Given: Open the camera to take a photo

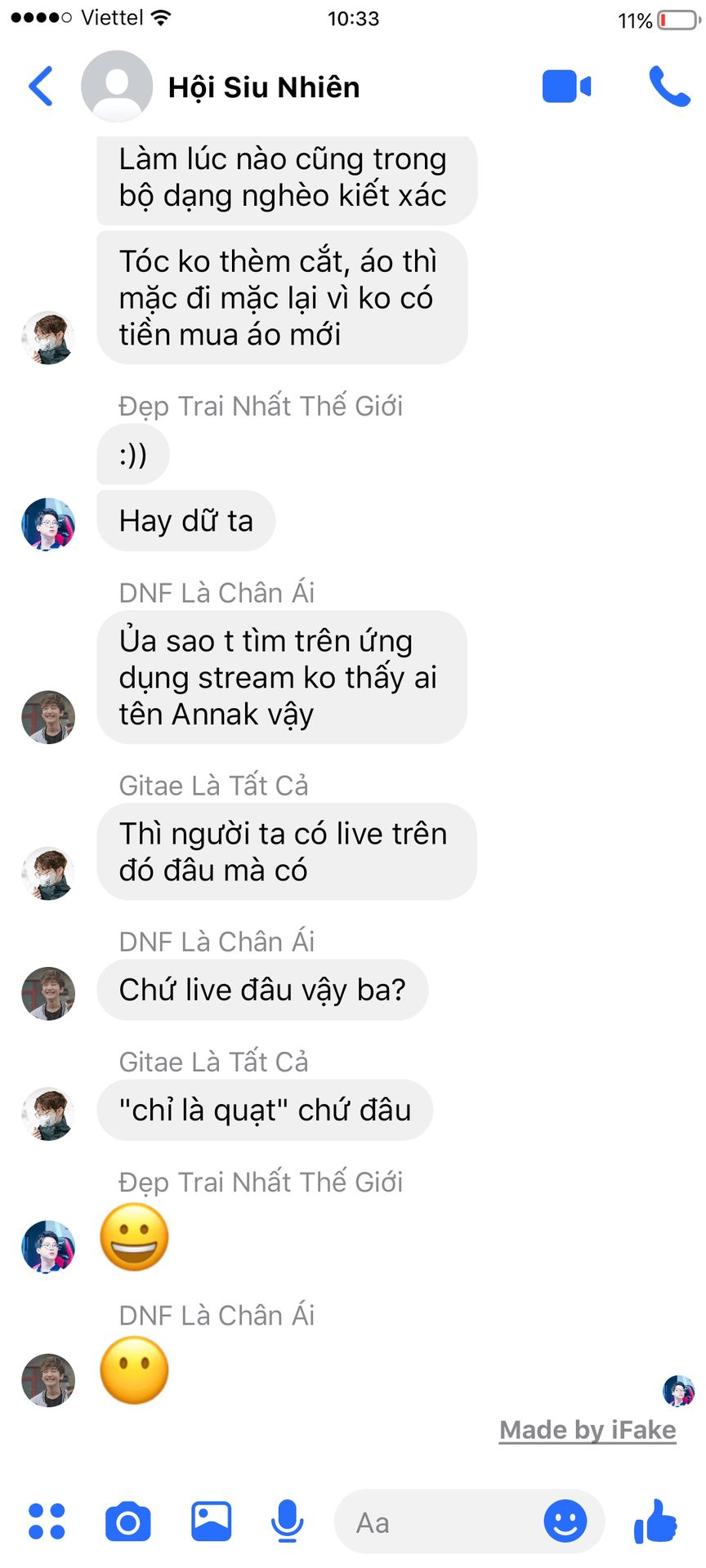Looking at the screenshot, I should click(x=128, y=1521).
